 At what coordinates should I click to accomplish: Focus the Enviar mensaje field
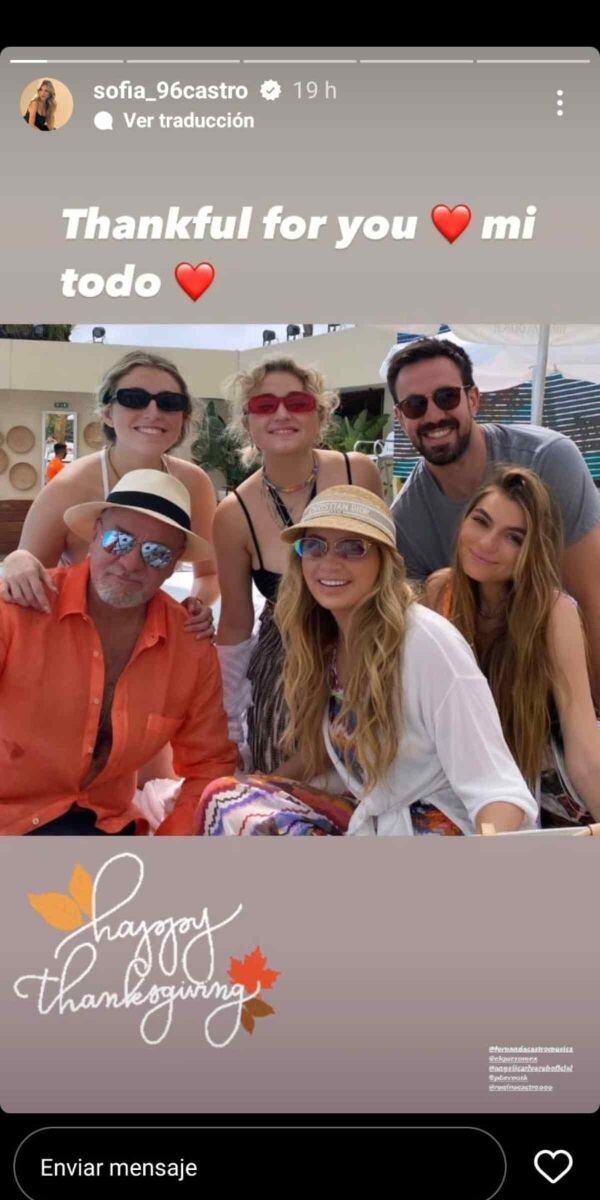(260, 1167)
